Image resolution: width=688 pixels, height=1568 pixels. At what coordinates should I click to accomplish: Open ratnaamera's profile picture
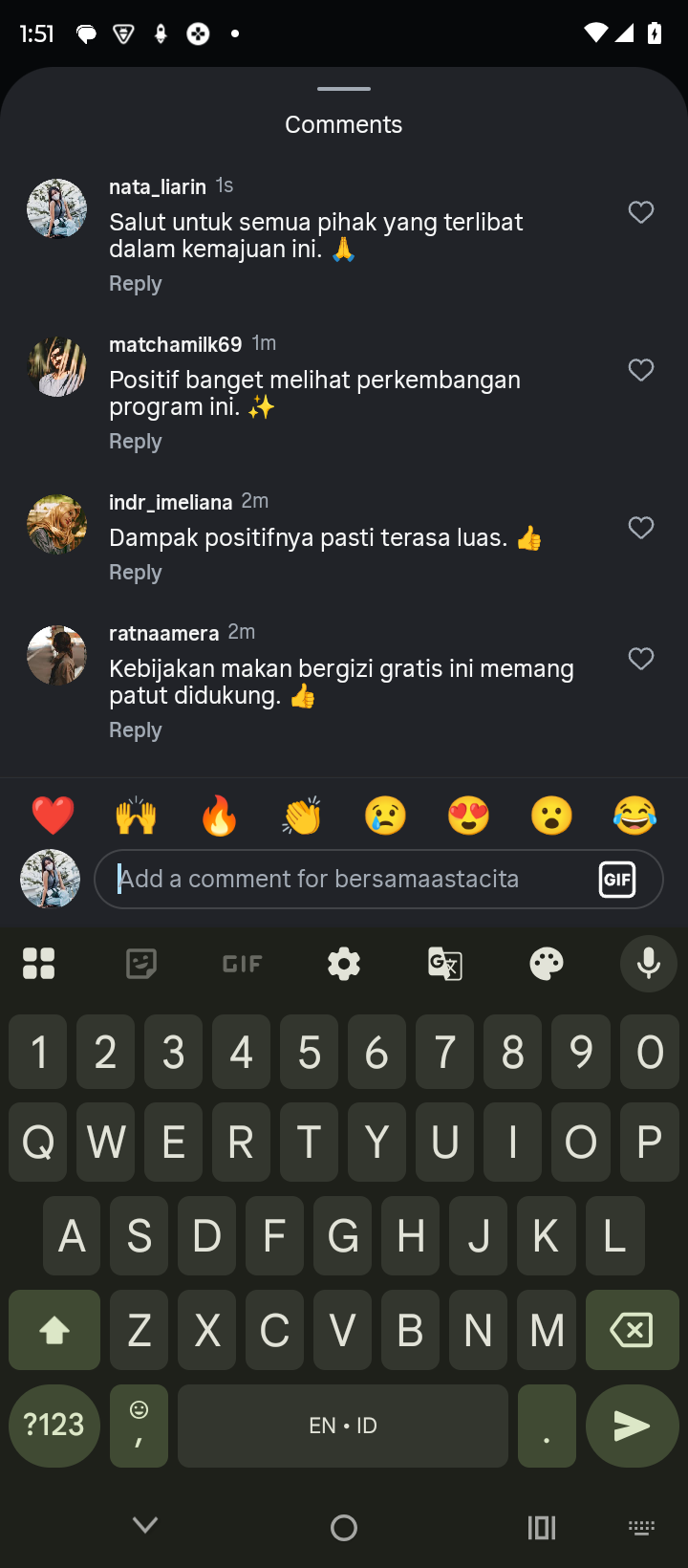tap(56, 656)
